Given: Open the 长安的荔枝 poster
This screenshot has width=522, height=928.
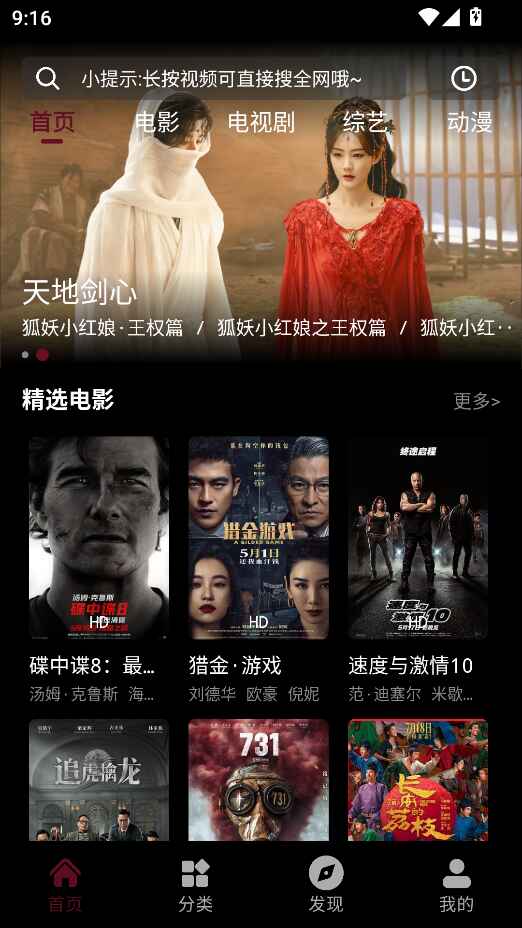Looking at the screenshot, I should tap(418, 779).
